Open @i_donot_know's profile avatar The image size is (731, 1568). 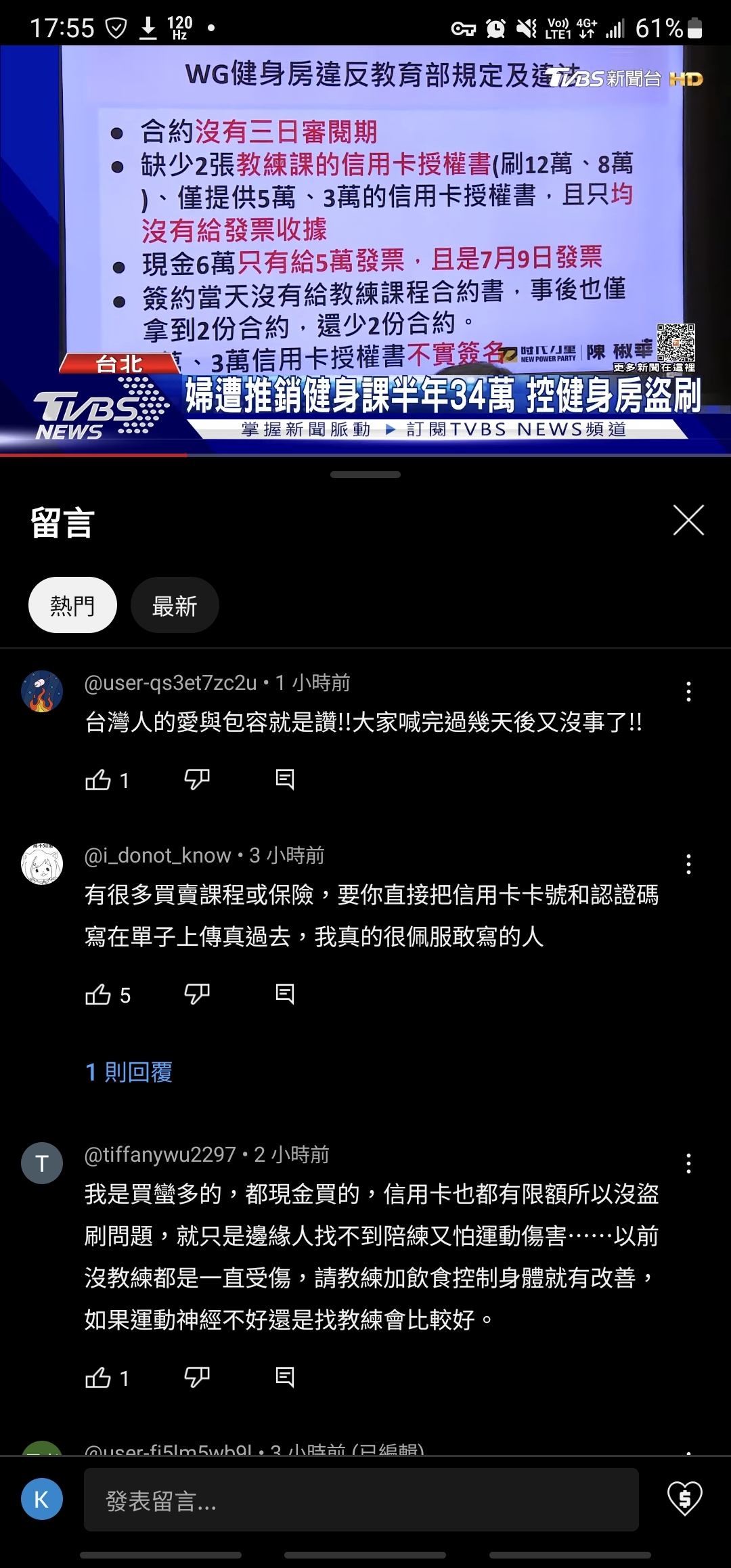click(42, 864)
